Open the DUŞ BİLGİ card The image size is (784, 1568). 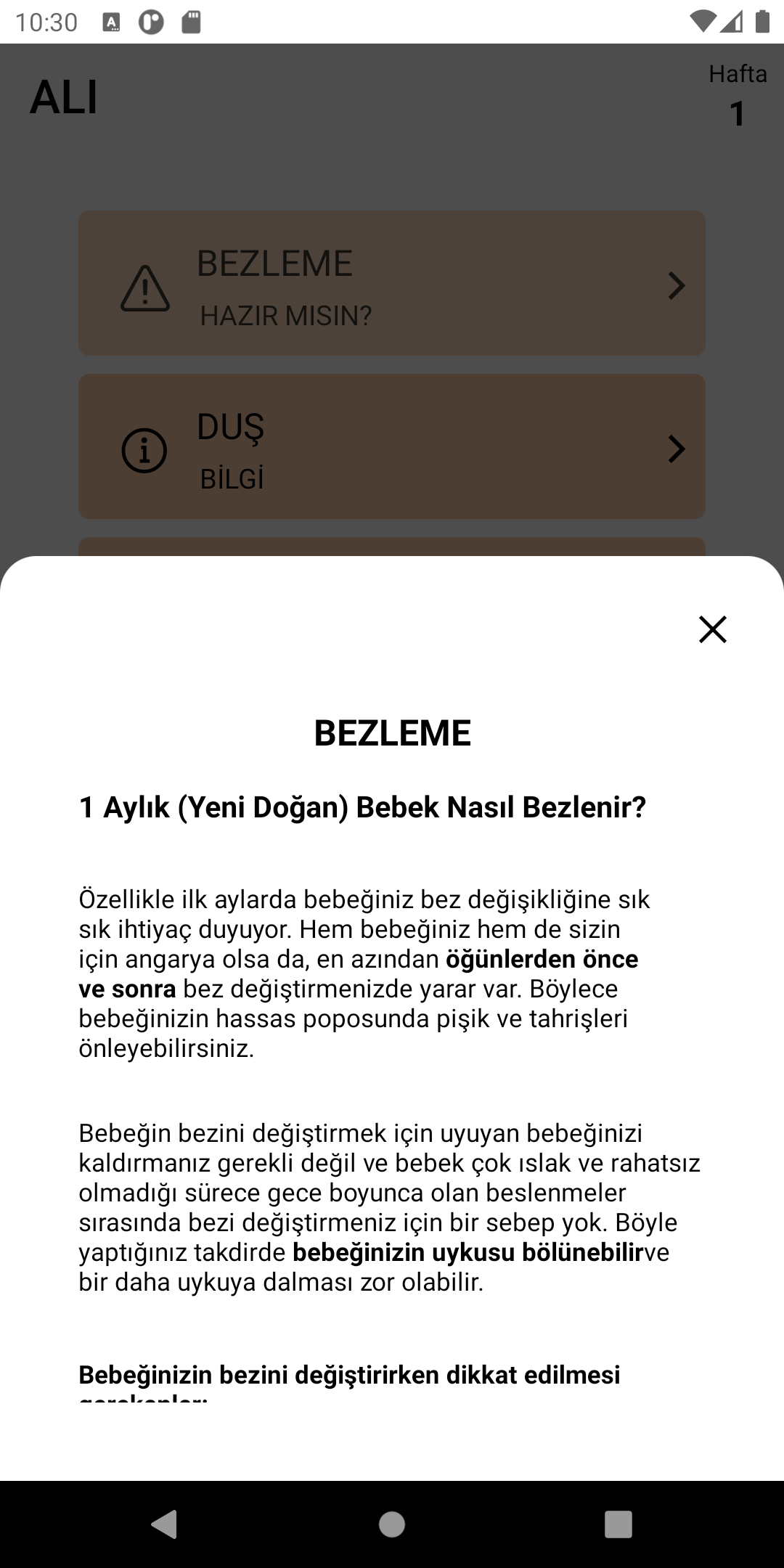click(392, 446)
